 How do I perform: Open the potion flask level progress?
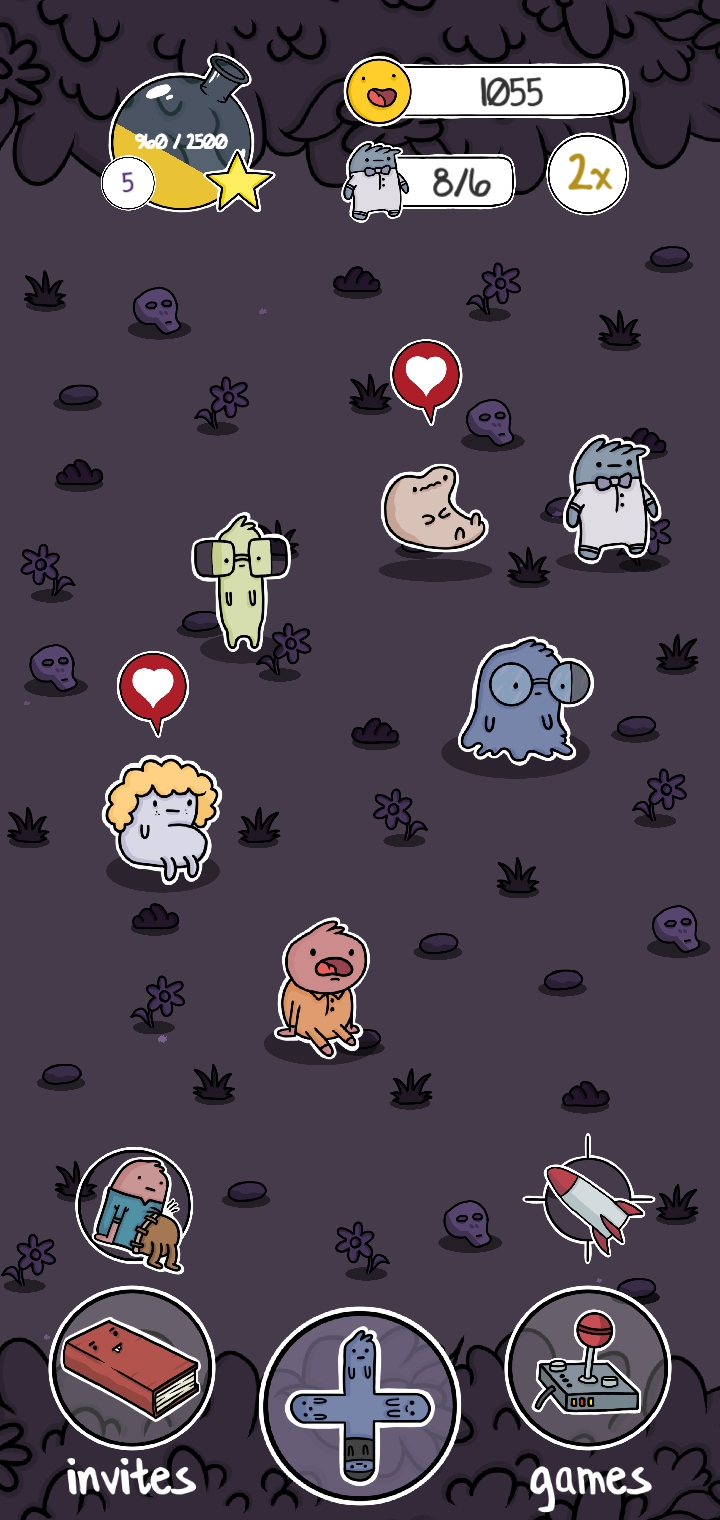coord(183,140)
